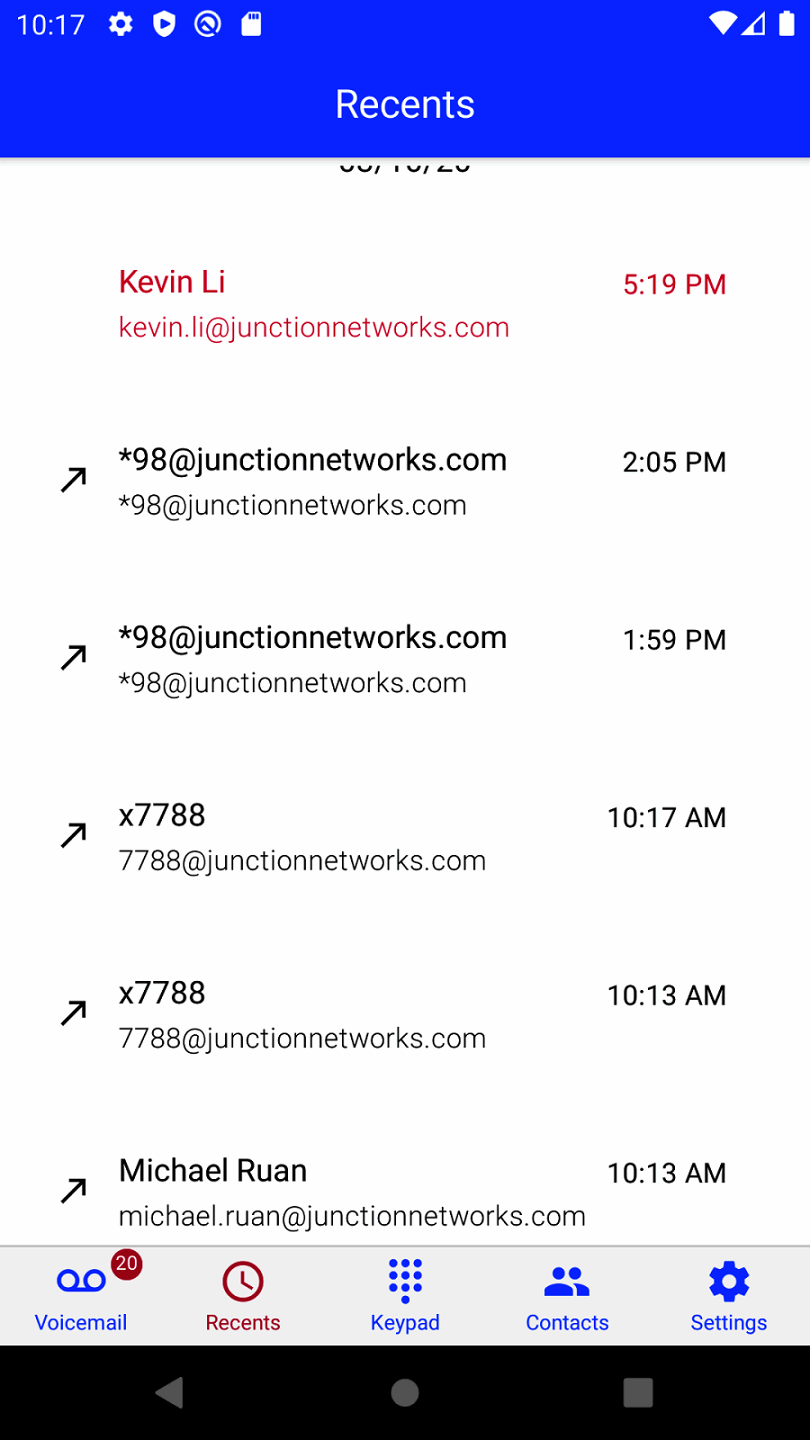Select the *98 call at 1:59 PM
This screenshot has height=1440, width=810.
(x=405, y=659)
